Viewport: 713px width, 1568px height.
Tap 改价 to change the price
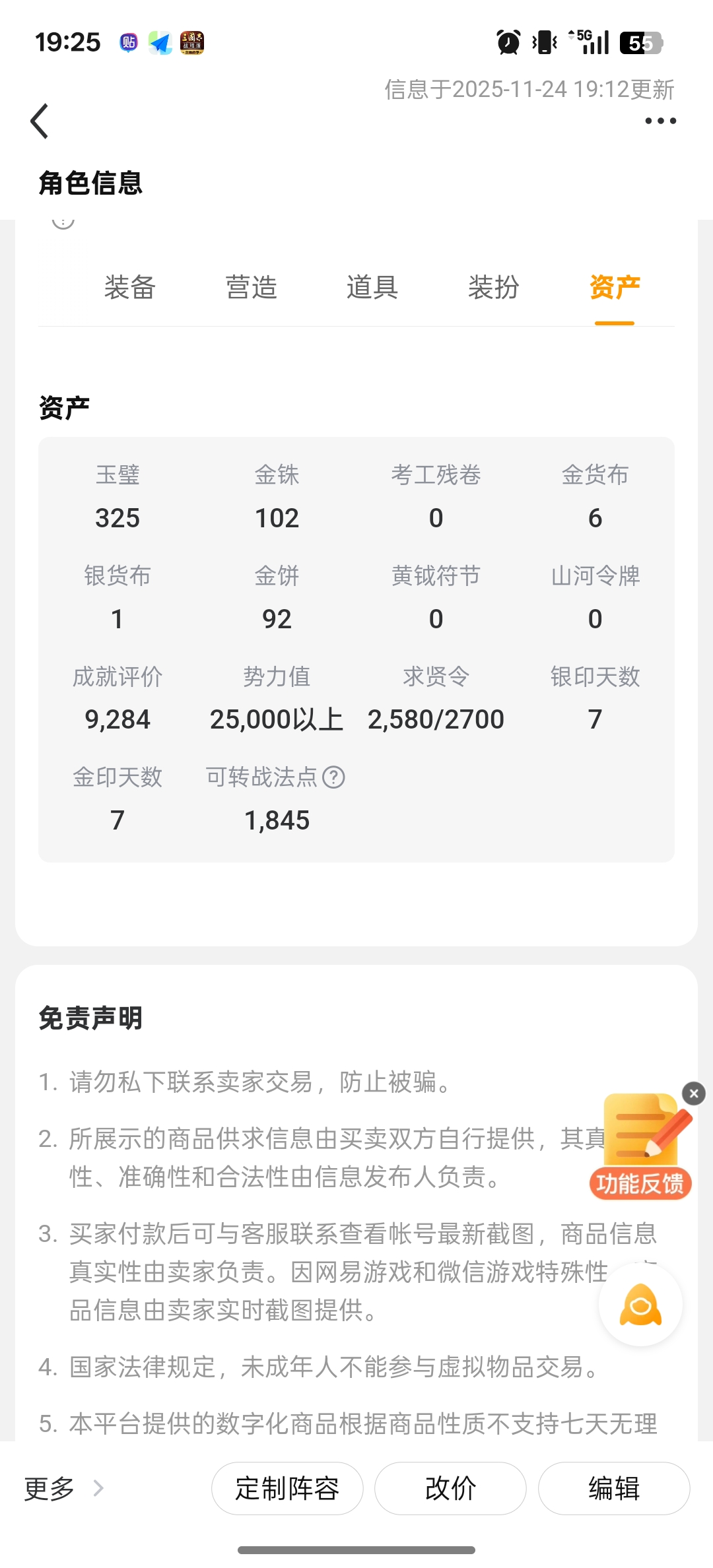tap(450, 1488)
